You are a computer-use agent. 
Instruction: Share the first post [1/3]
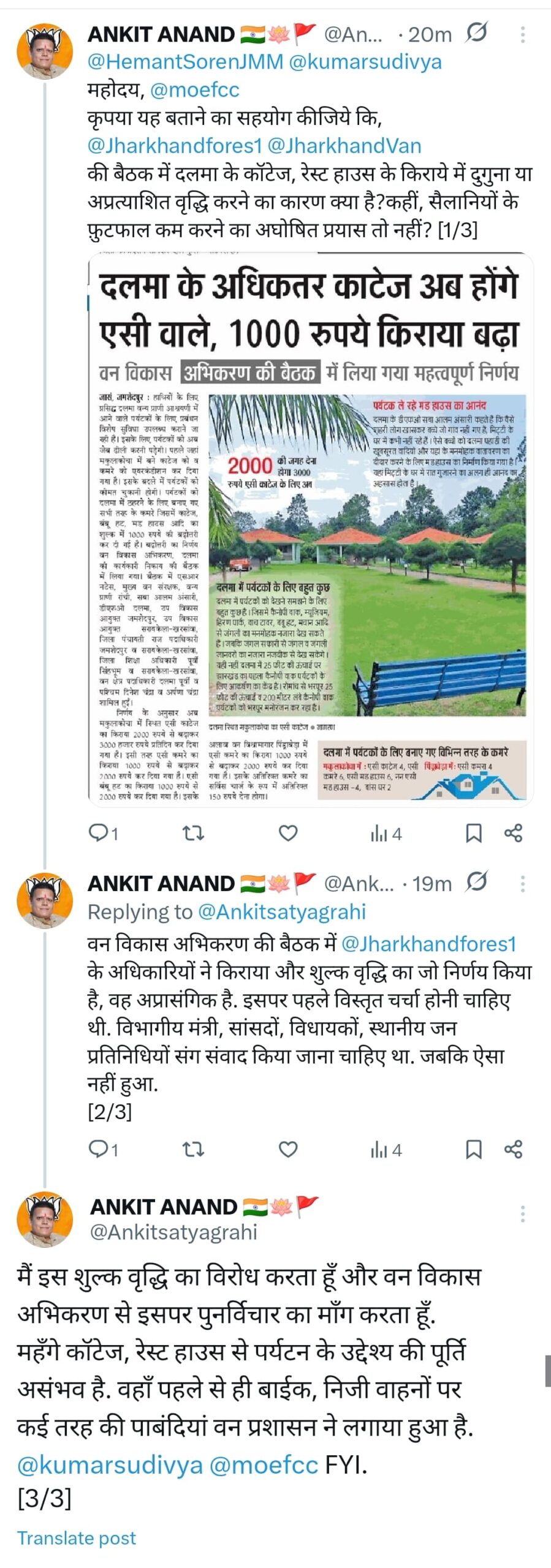coord(513,833)
